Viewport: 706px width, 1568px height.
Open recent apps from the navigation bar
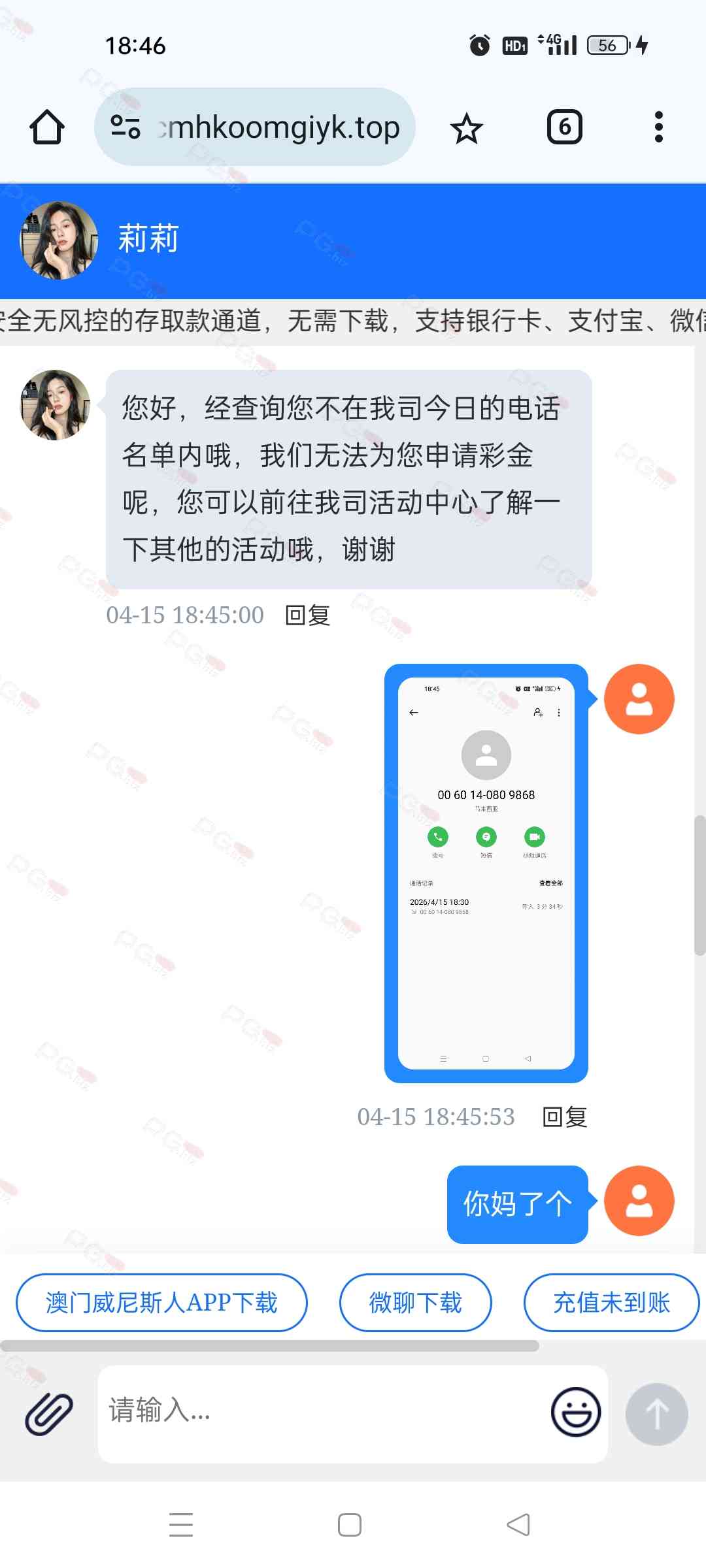tap(181, 1525)
